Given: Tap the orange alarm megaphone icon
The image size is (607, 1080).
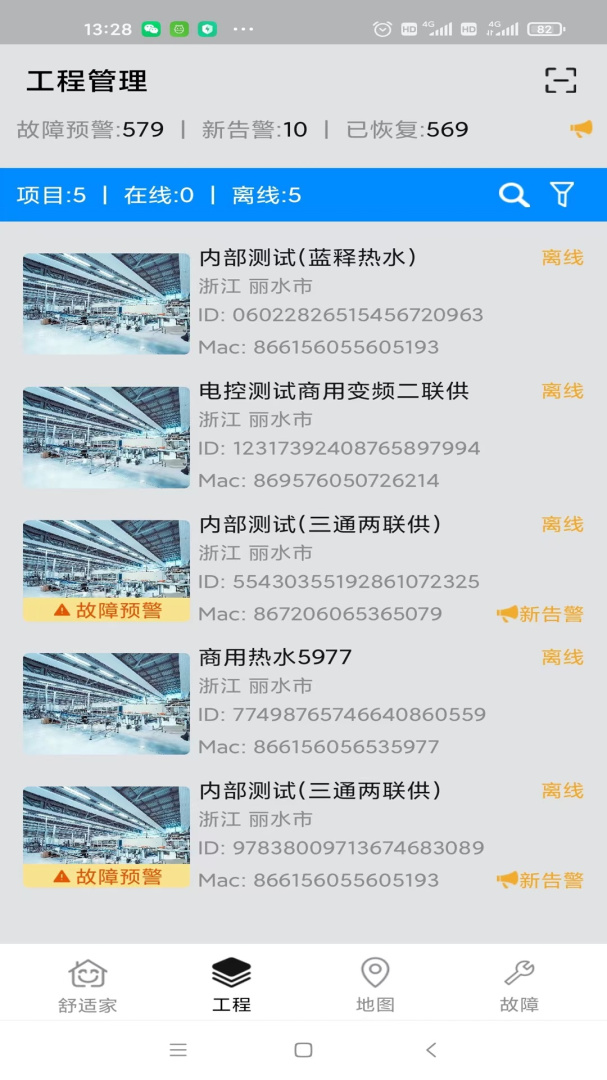Looking at the screenshot, I should [x=581, y=129].
